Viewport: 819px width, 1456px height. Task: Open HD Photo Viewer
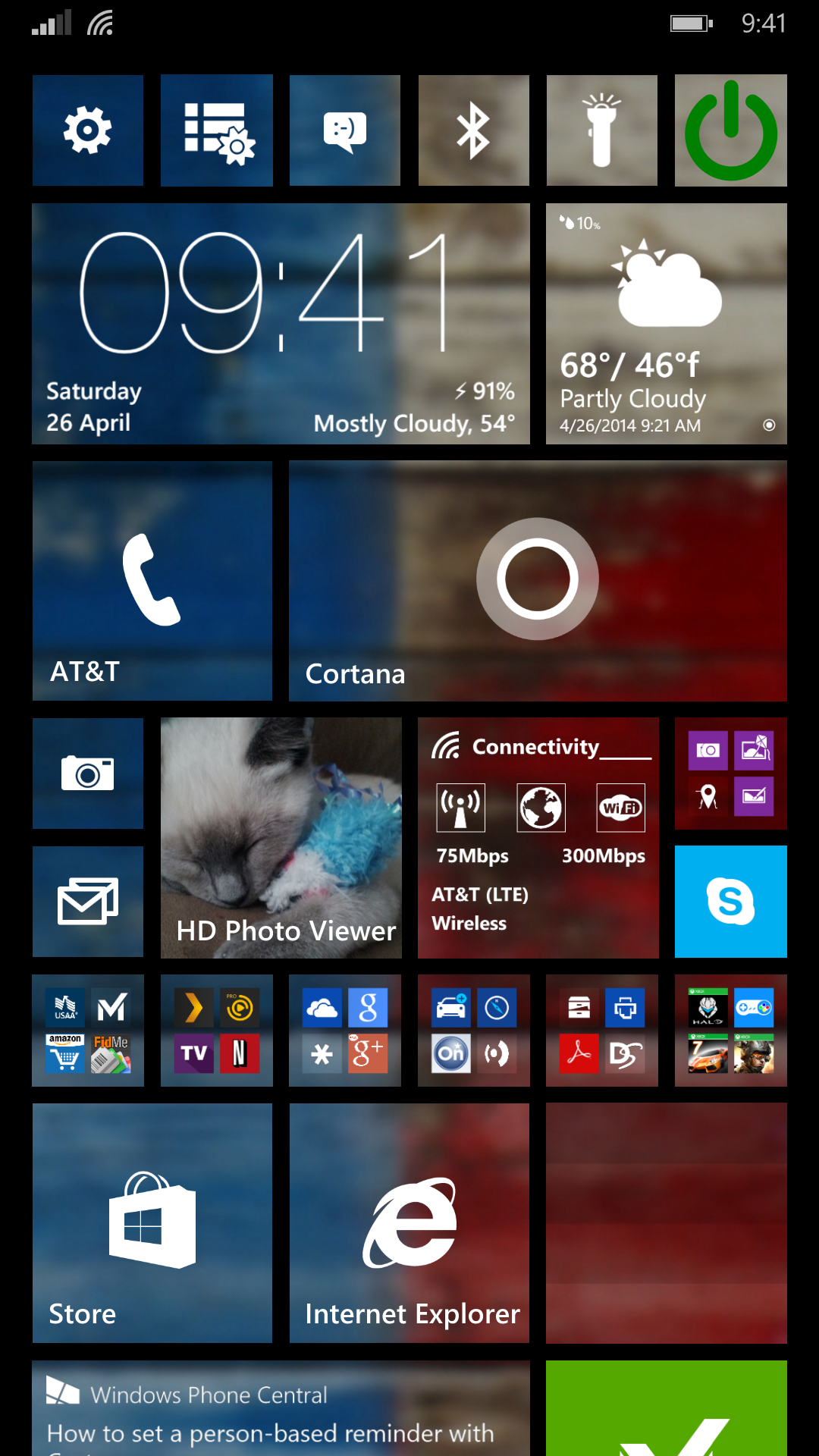281,838
